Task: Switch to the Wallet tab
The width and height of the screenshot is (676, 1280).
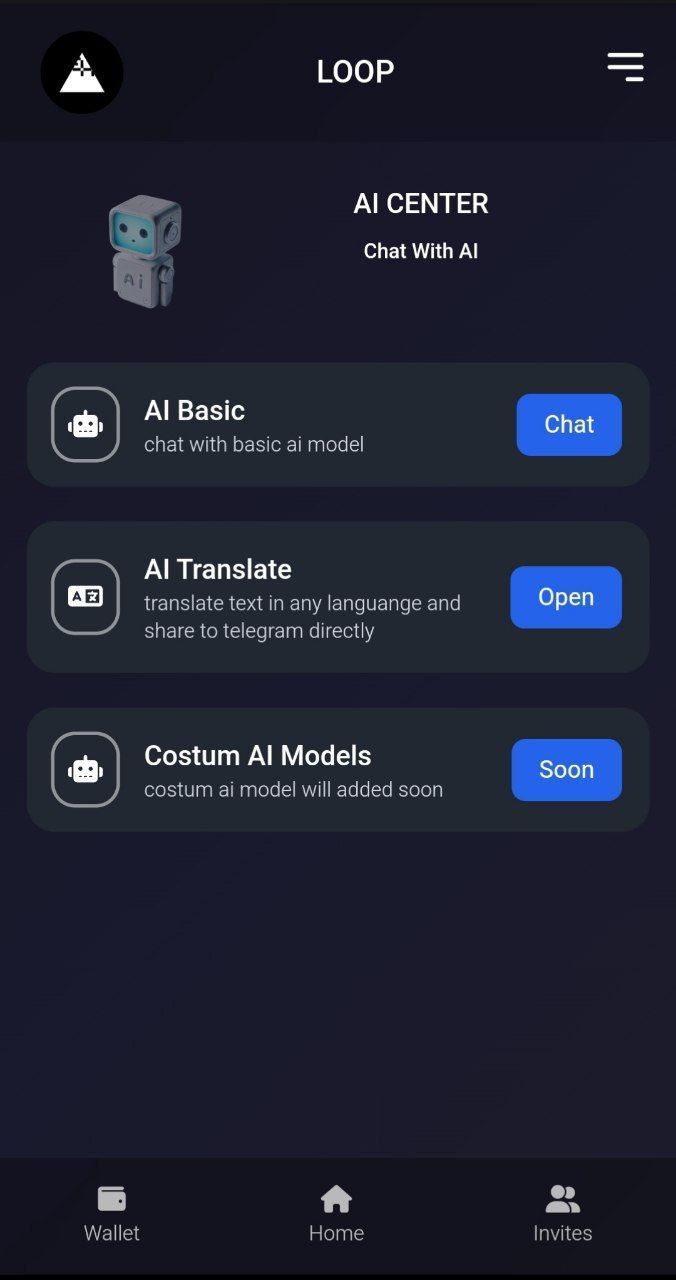Action: [112, 1213]
